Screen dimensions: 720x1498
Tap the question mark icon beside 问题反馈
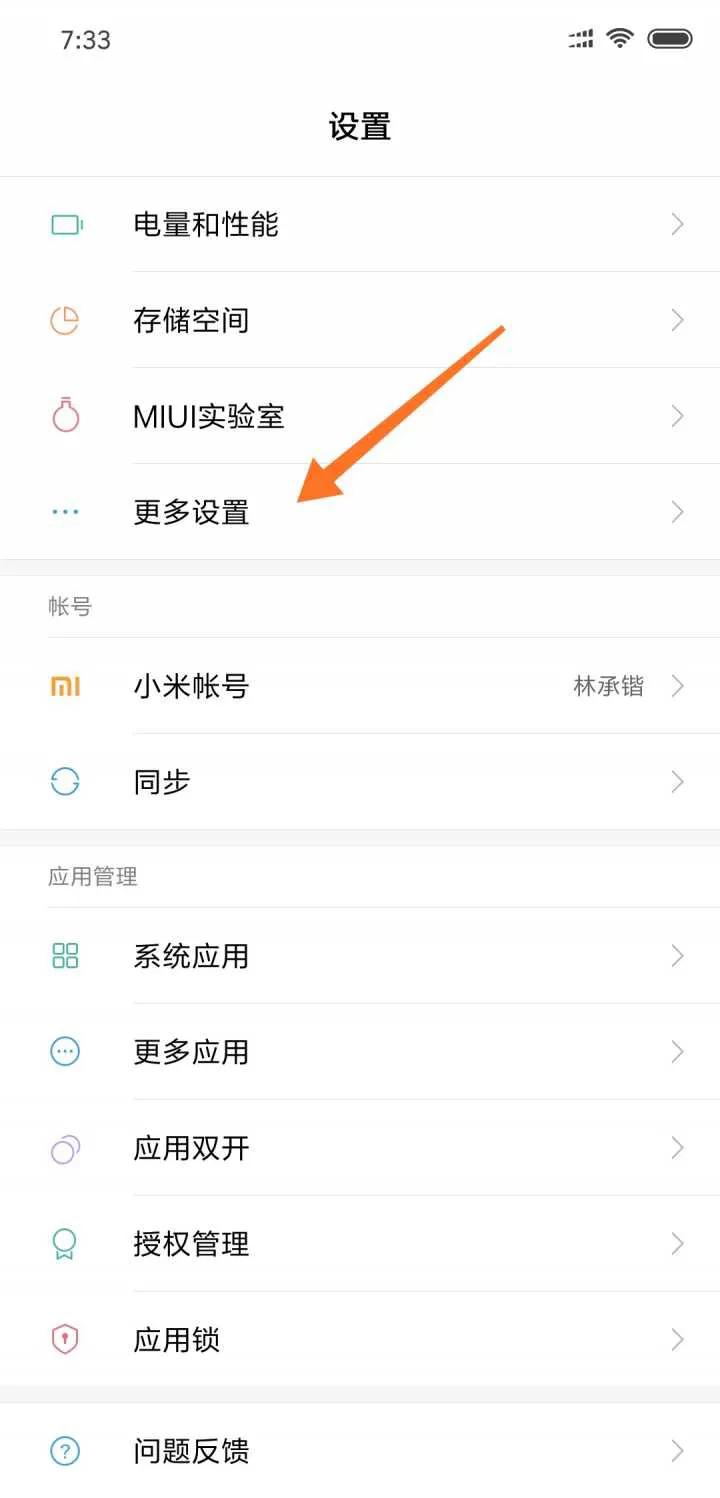point(64,1450)
